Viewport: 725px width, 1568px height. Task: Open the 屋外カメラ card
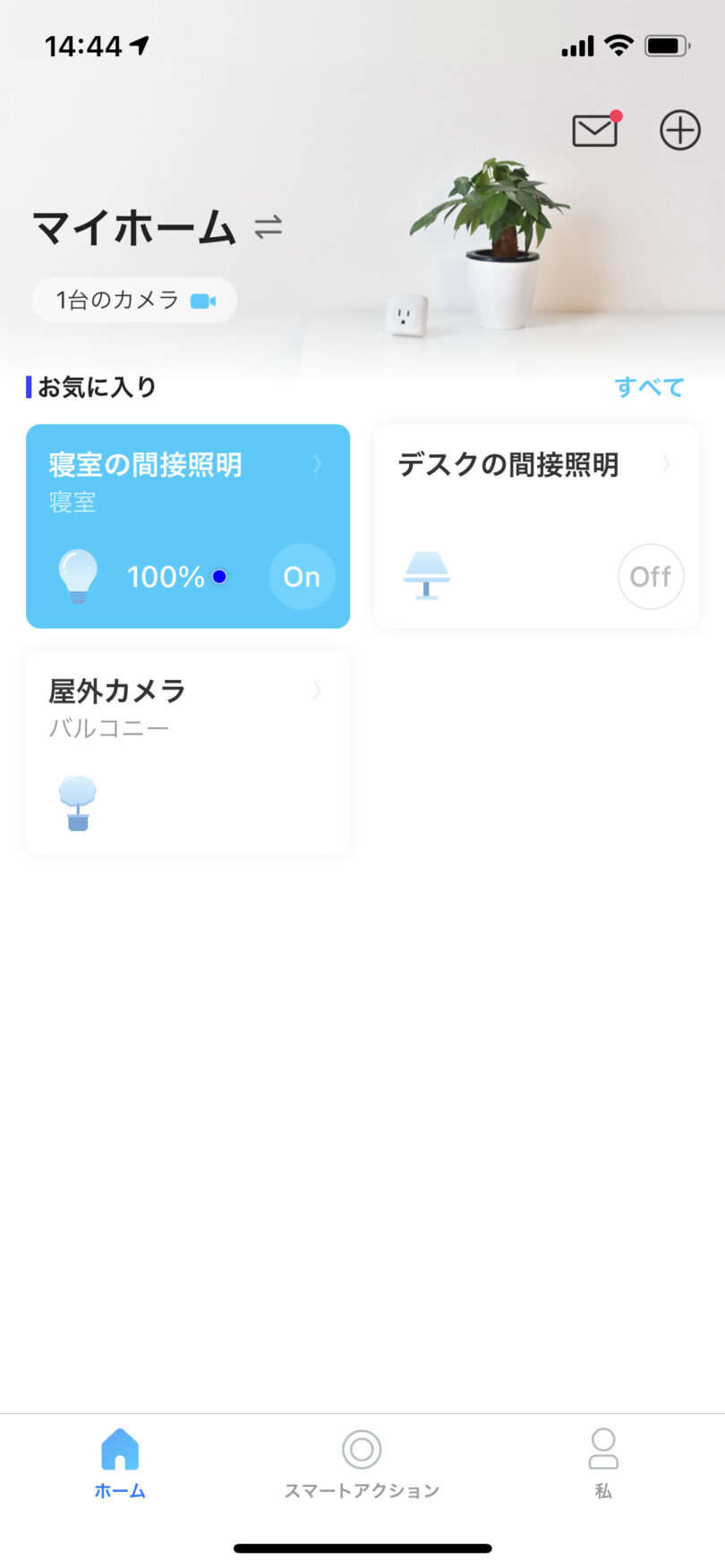[x=188, y=753]
